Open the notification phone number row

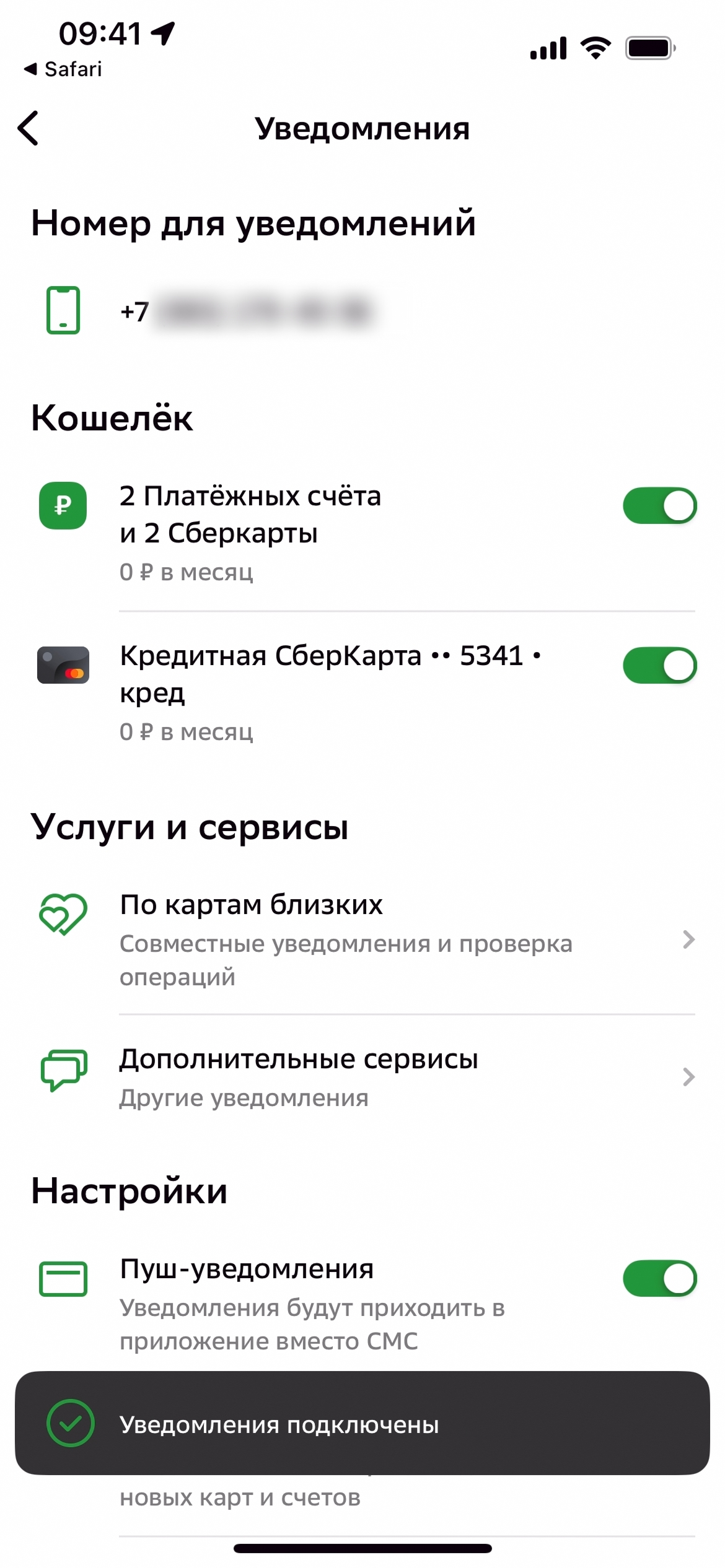coord(248,311)
